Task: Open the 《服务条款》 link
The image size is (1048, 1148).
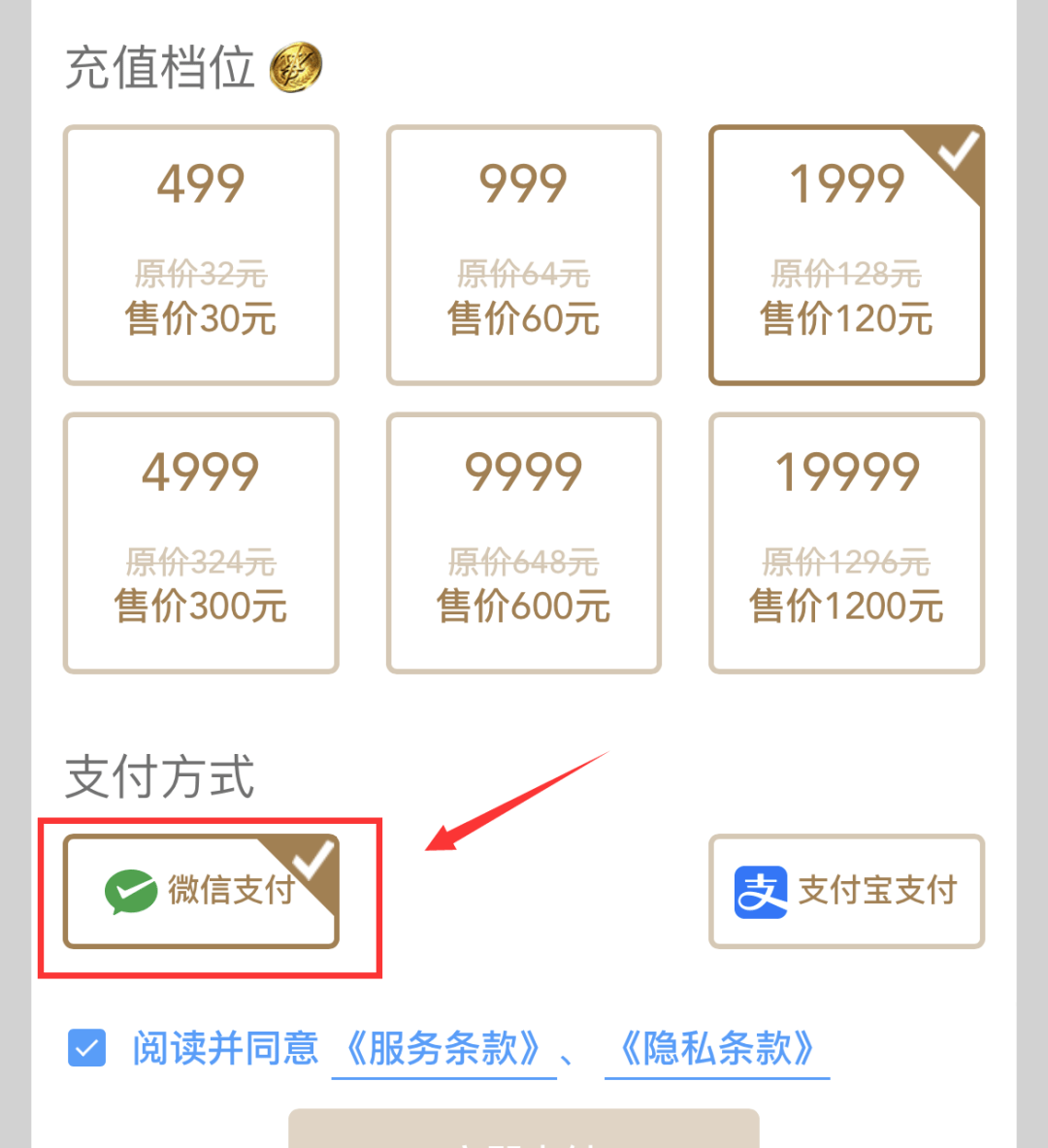Action: pos(443,1049)
